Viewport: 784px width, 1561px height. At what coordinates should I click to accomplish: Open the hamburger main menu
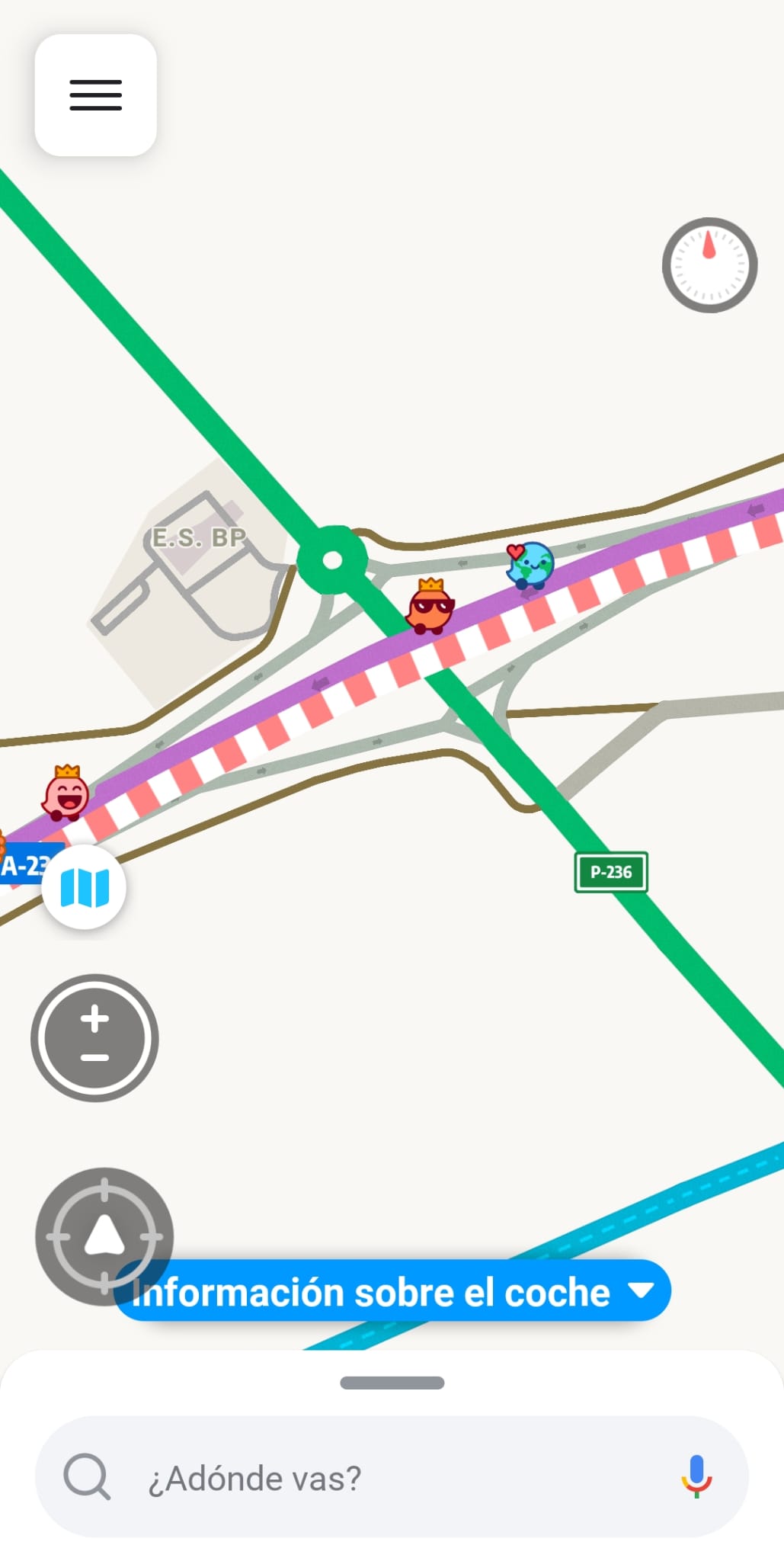96,95
